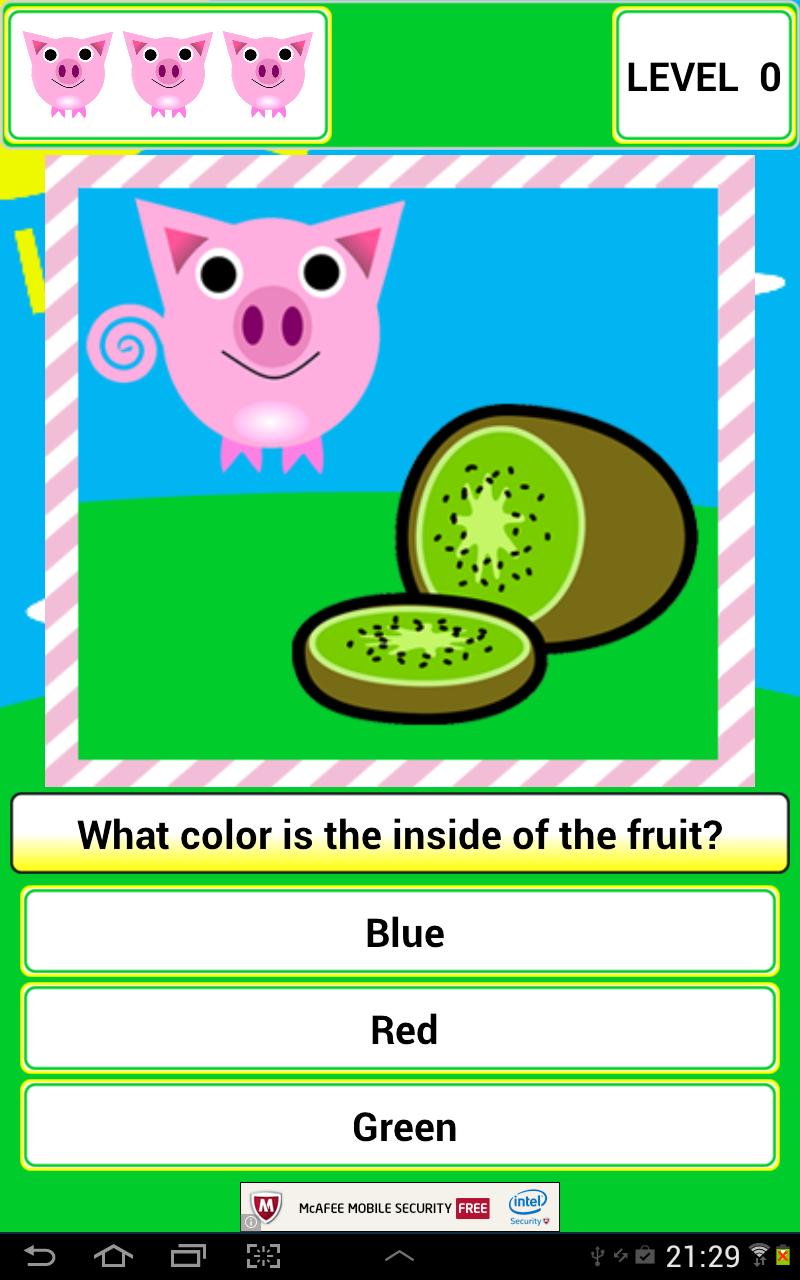The width and height of the screenshot is (800, 1280).
Task: Tap the screenshot icon in the navigation bar
Action: [x=264, y=1255]
